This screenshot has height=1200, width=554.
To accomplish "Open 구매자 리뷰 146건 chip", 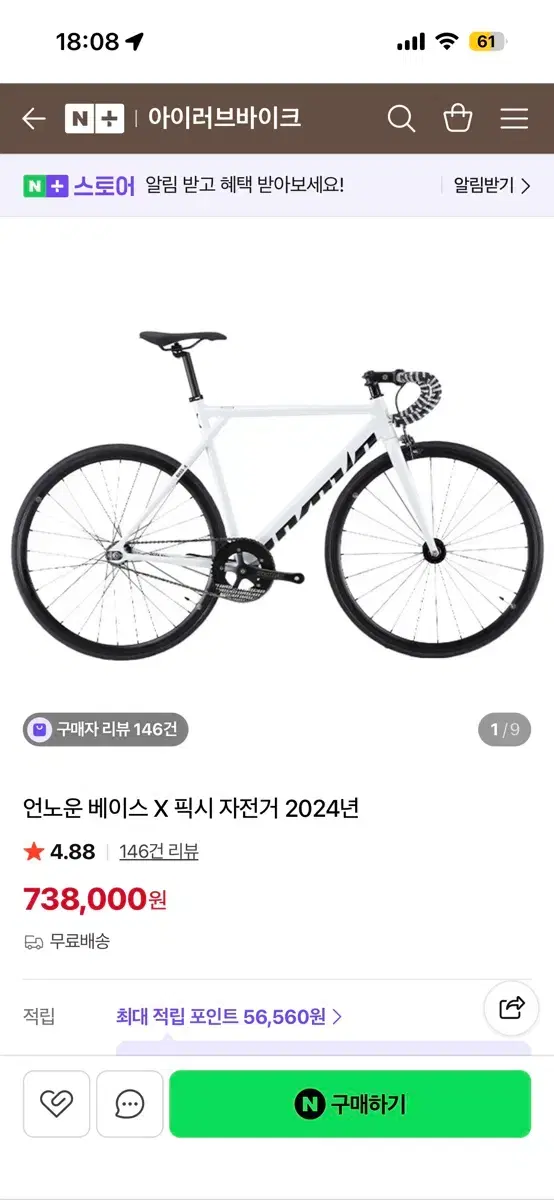I will coord(106,729).
